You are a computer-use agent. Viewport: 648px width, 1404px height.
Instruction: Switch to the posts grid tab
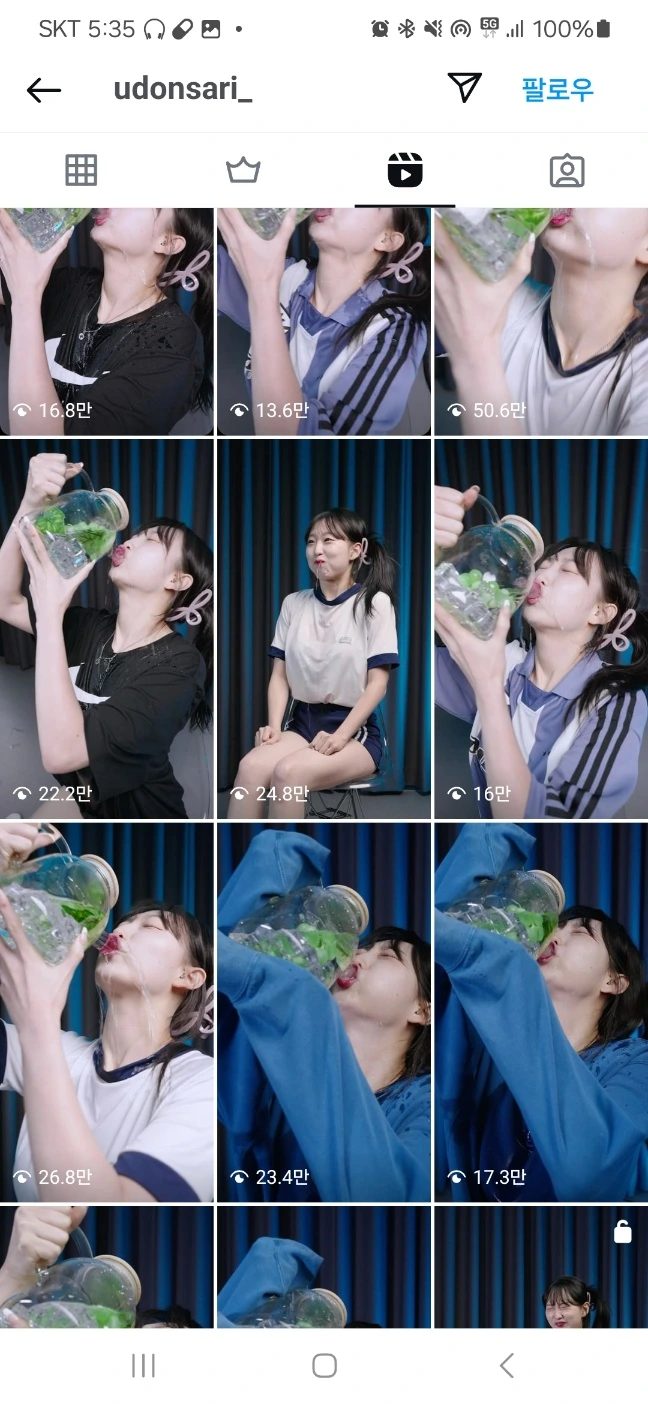(81, 171)
